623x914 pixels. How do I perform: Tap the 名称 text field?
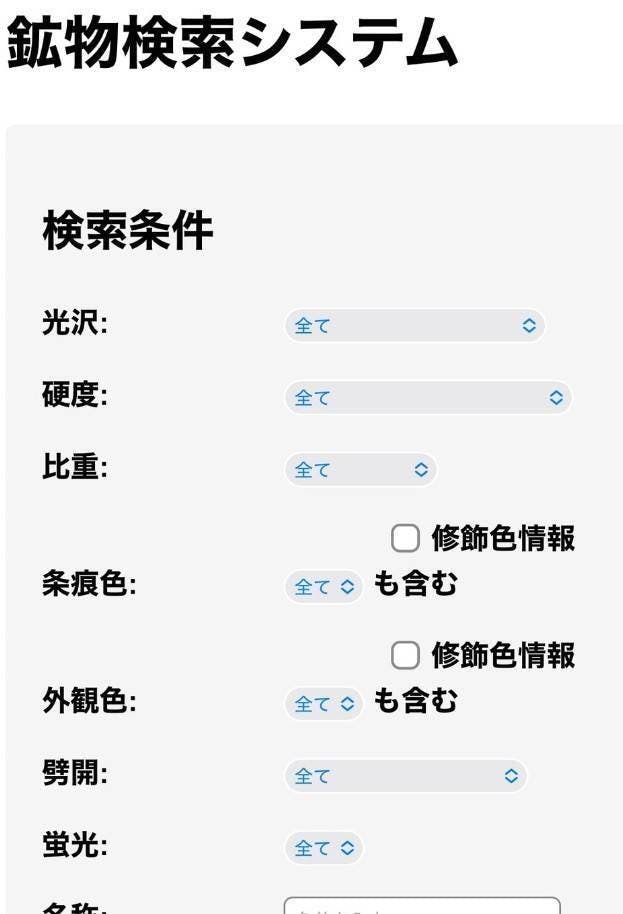(422, 906)
